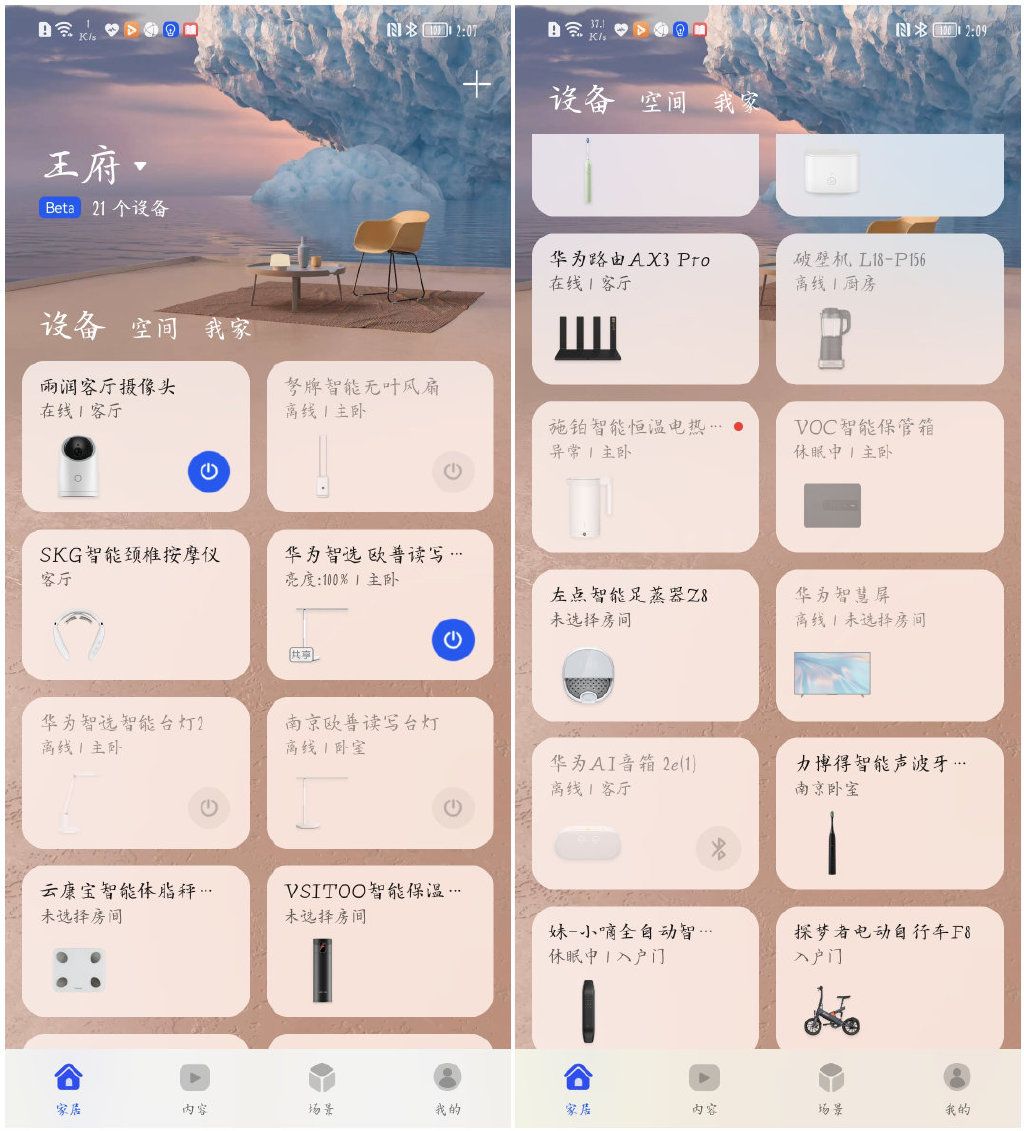Open the 探梦者电动自行车F8 card
The image size is (1024, 1131).
889,978
